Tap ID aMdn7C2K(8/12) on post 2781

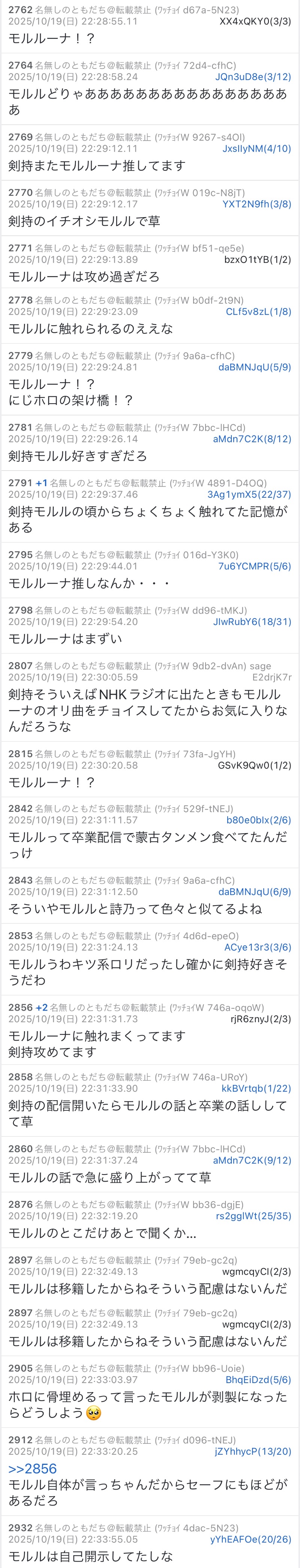(252, 439)
